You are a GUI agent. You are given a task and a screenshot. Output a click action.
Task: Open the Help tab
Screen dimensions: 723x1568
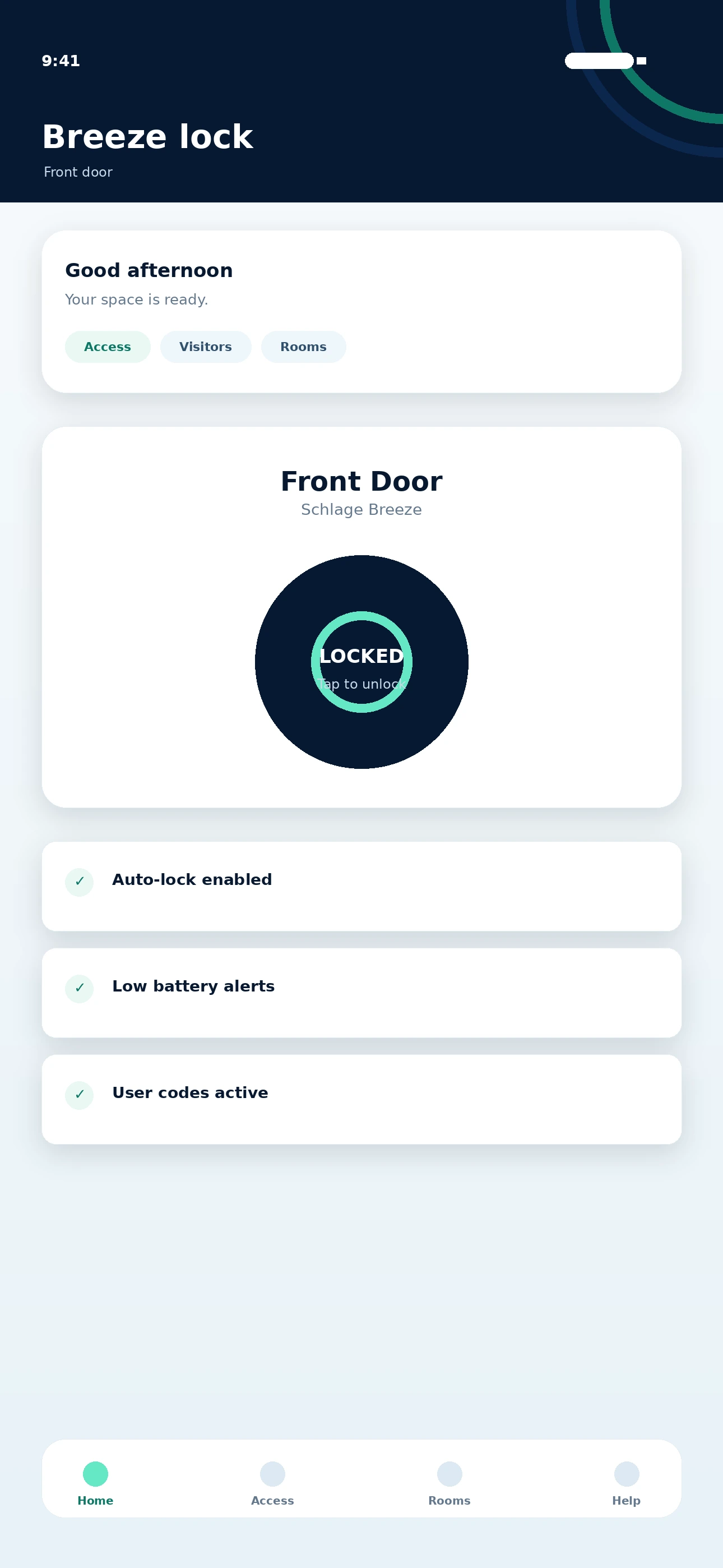click(x=626, y=1484)
